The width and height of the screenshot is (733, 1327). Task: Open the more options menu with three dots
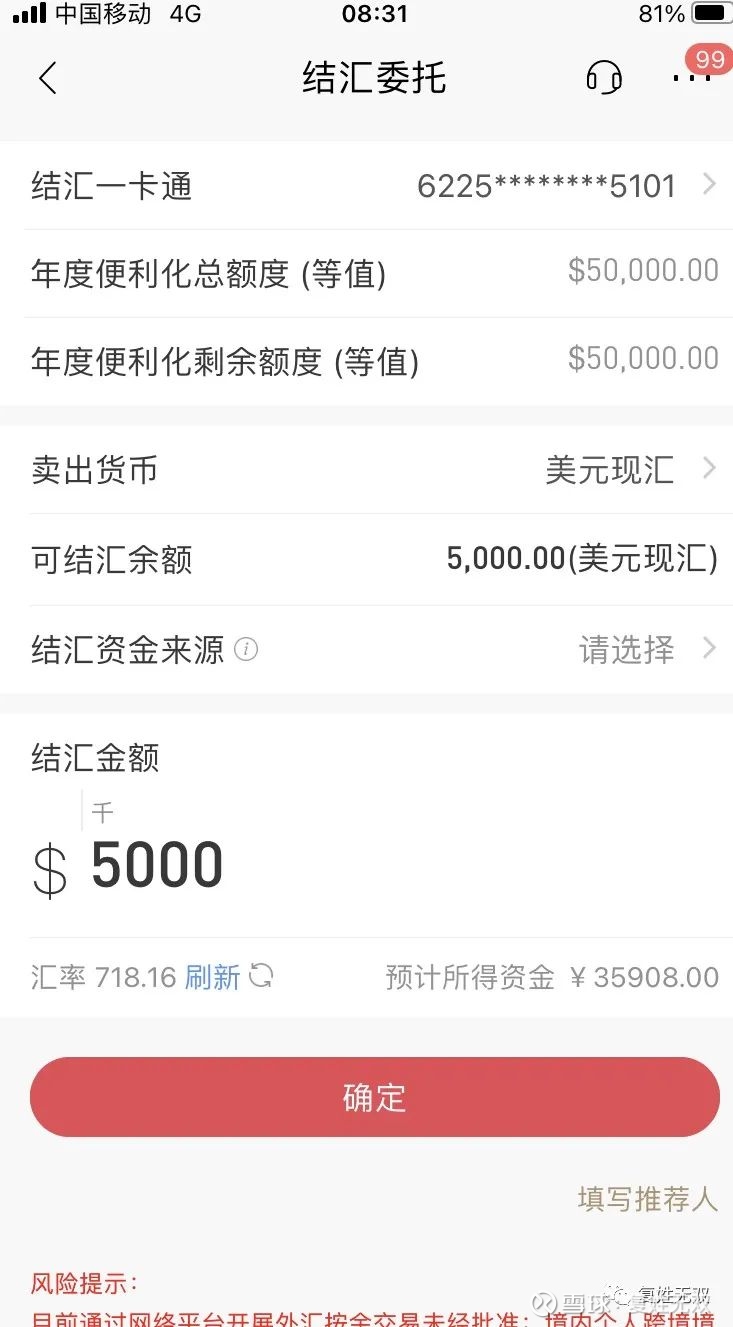pyautogui.click(x=694, y=78)
